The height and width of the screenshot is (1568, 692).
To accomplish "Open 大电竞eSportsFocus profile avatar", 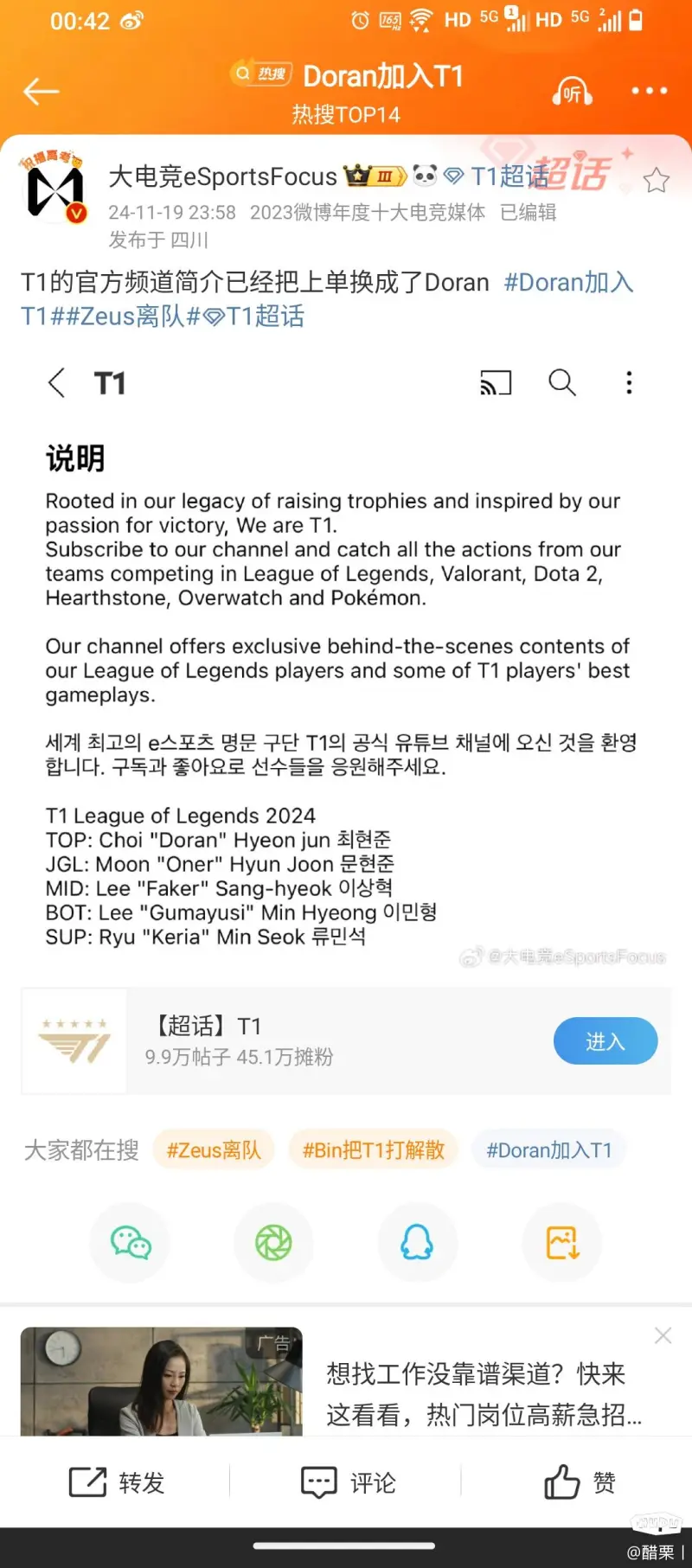I will coord(54,189).
